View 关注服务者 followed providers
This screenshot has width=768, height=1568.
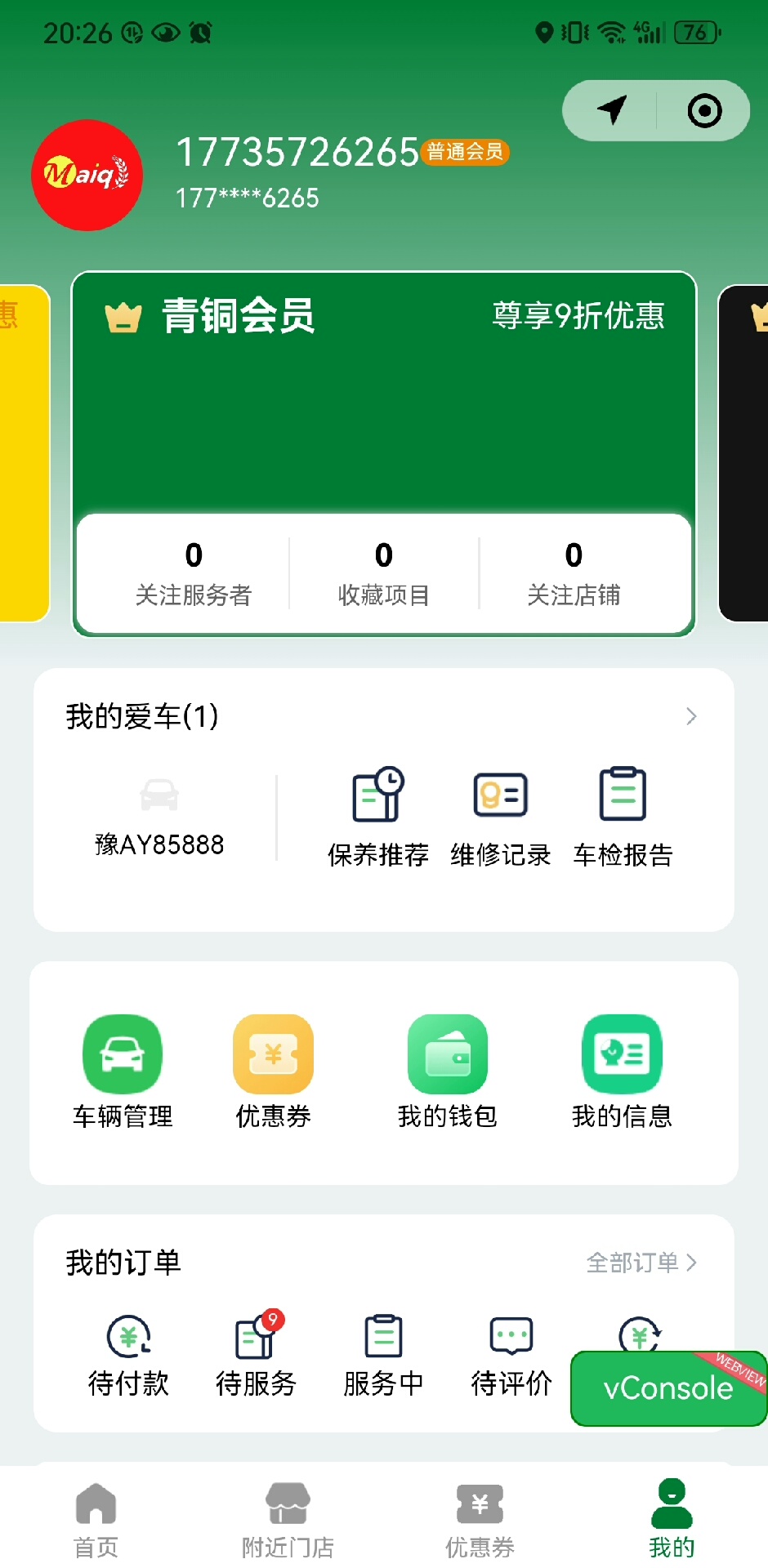(194, 573)
